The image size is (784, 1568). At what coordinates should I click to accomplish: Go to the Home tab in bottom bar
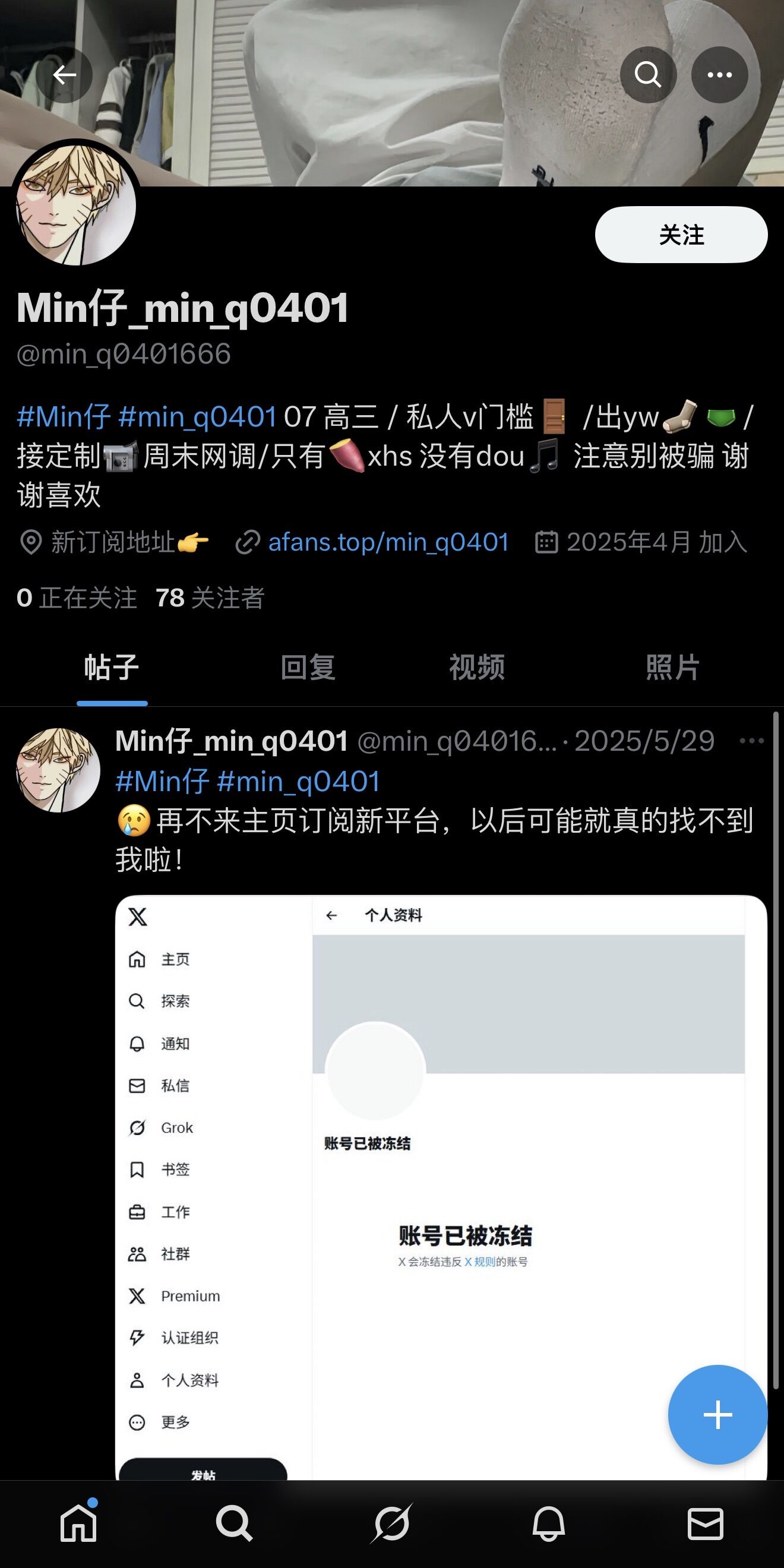coord(78,1524)
